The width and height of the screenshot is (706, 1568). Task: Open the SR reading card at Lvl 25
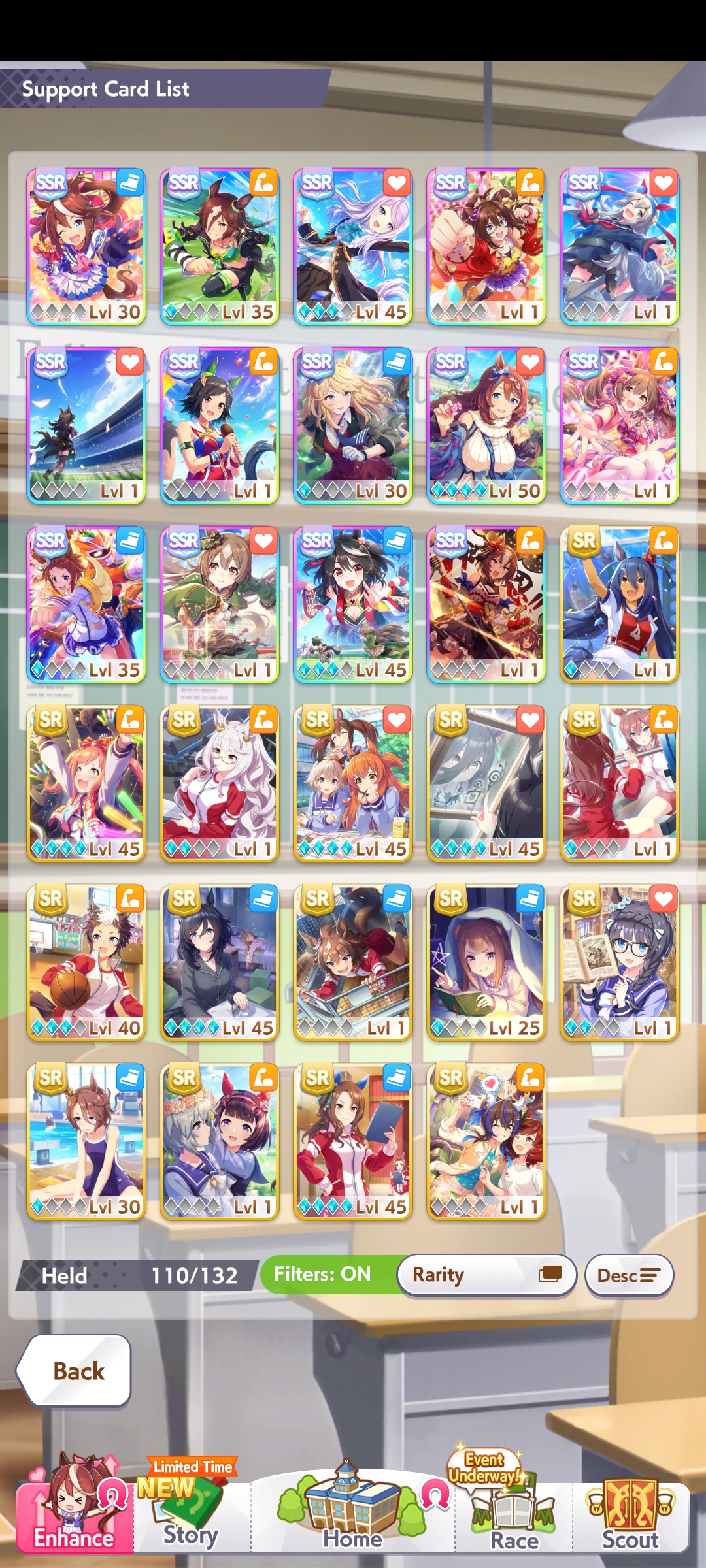tap(486, 963)
